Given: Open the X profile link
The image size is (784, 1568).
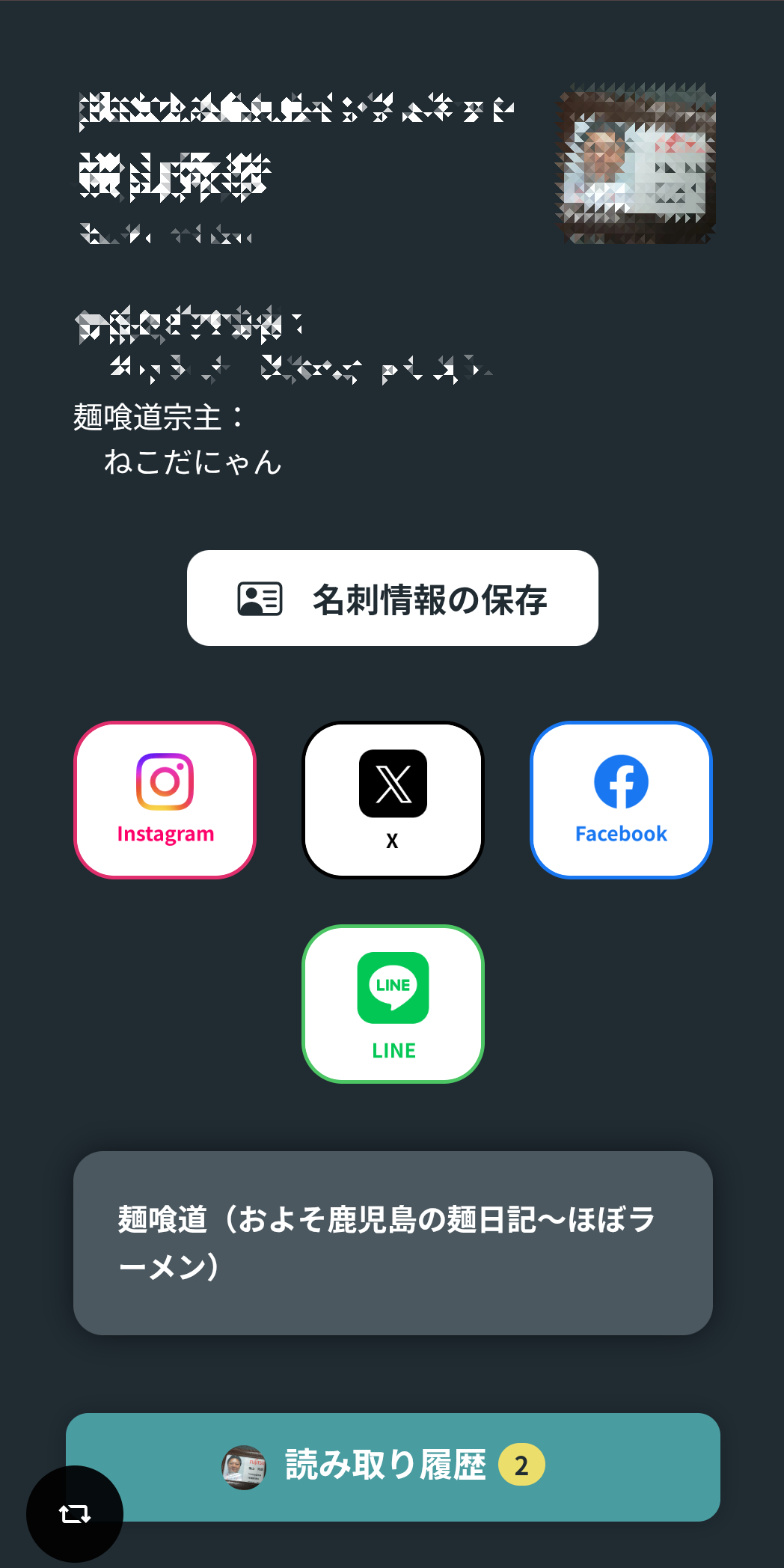Looking at the screenshot, I should [x=393, y=800].
